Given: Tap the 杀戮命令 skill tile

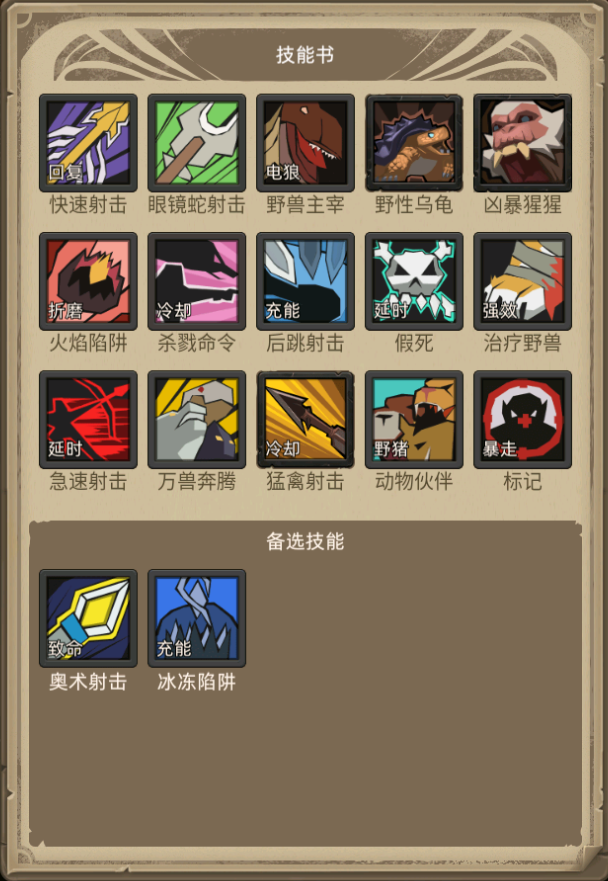Looking at the screenshot, I should (x=197, y=281).
